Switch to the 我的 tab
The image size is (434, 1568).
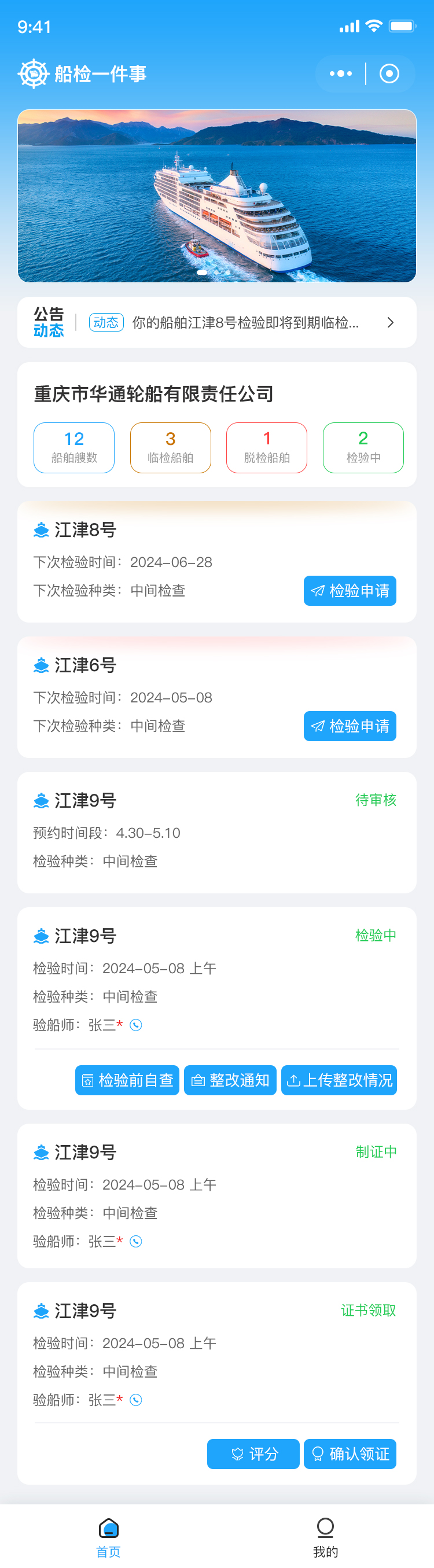point(326,1535)
